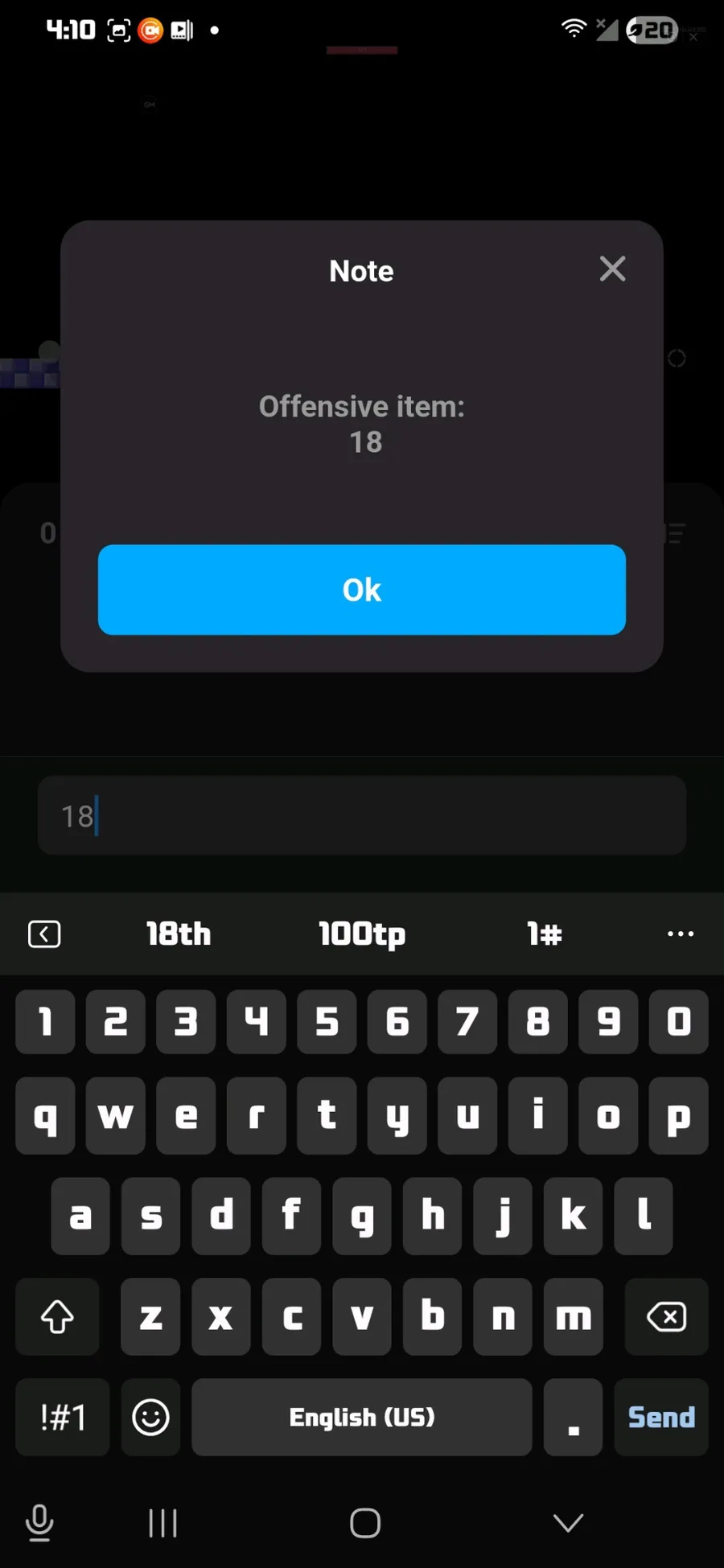Open the emoji keyboard
Viewport: 724px width, 1568px height.
[x=150, y=1417]
